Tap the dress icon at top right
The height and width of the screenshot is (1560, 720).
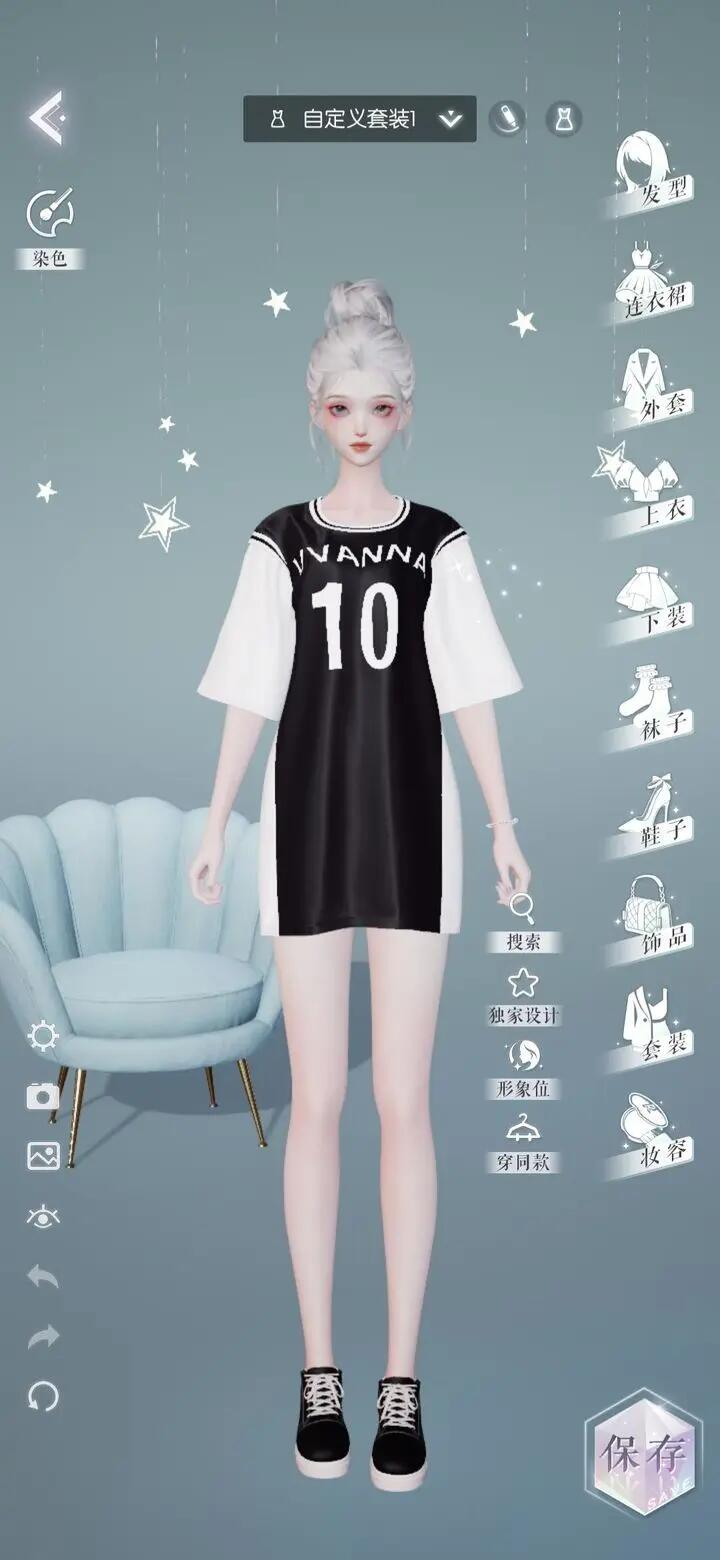[x=563, y=119]
